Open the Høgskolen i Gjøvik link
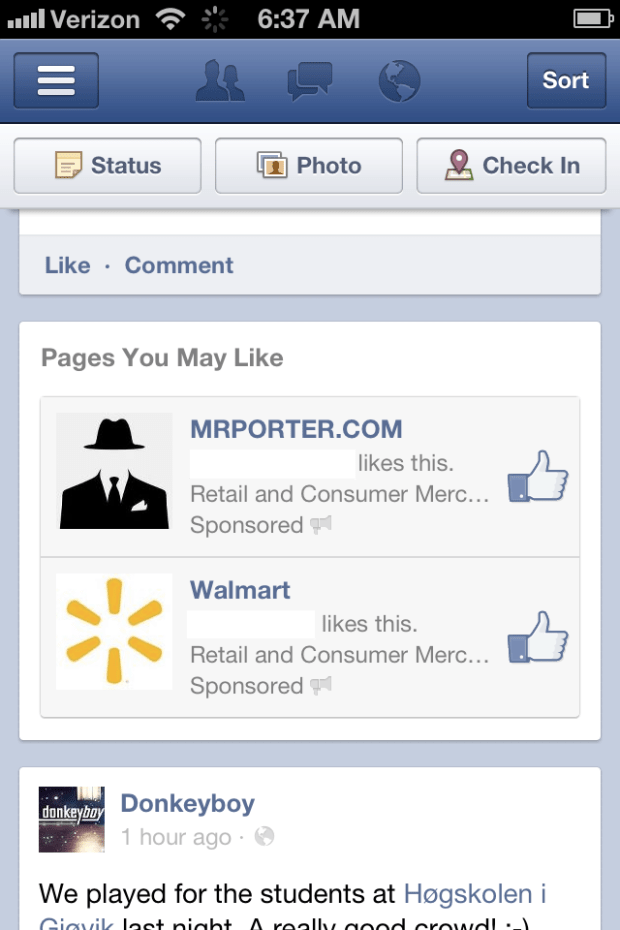Image resolution: width=620 pixels, height=930 pixels. pyautogui.click(x=475, y=893)
